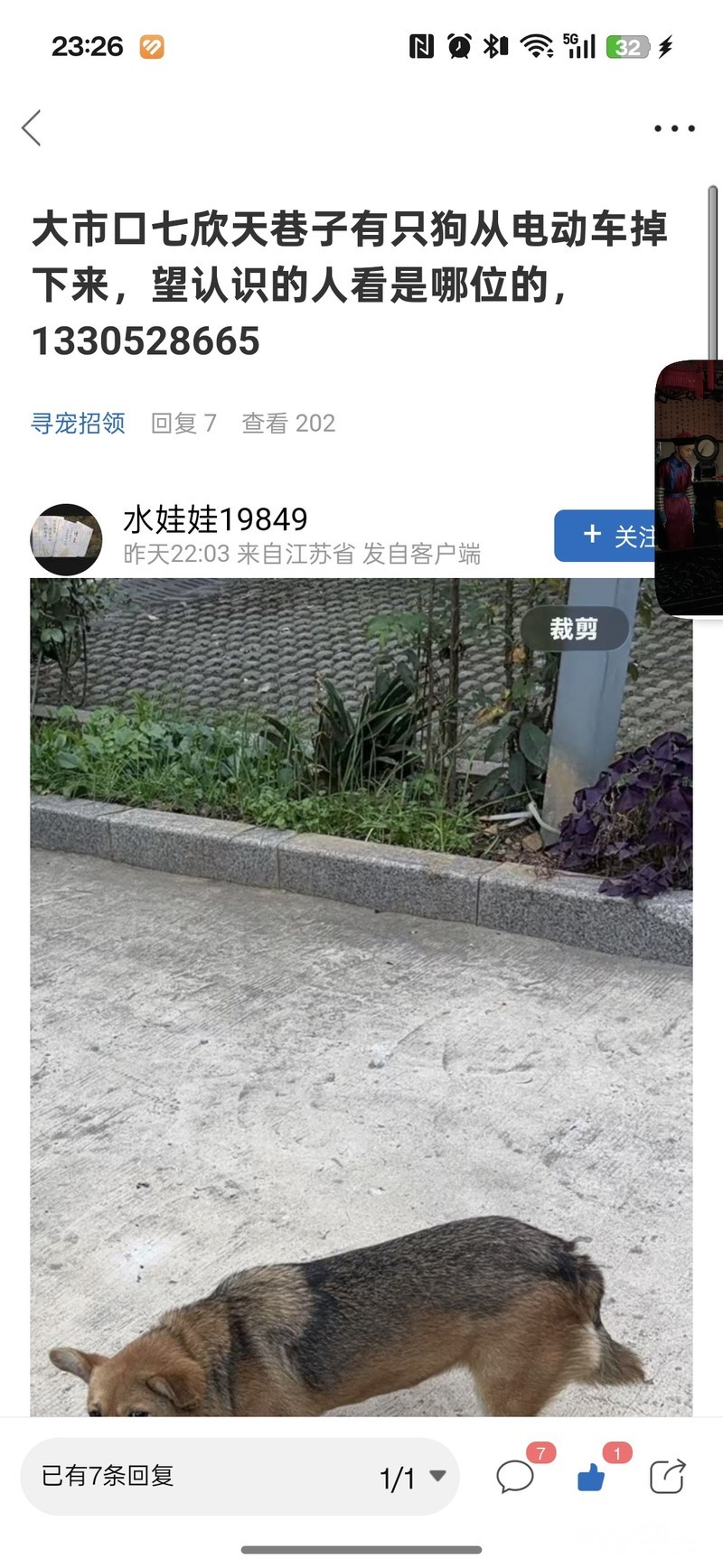The width and height of the screenshot is (723, 1568).
Task: Open the dog photo in full view
Action: pos(361,997)
